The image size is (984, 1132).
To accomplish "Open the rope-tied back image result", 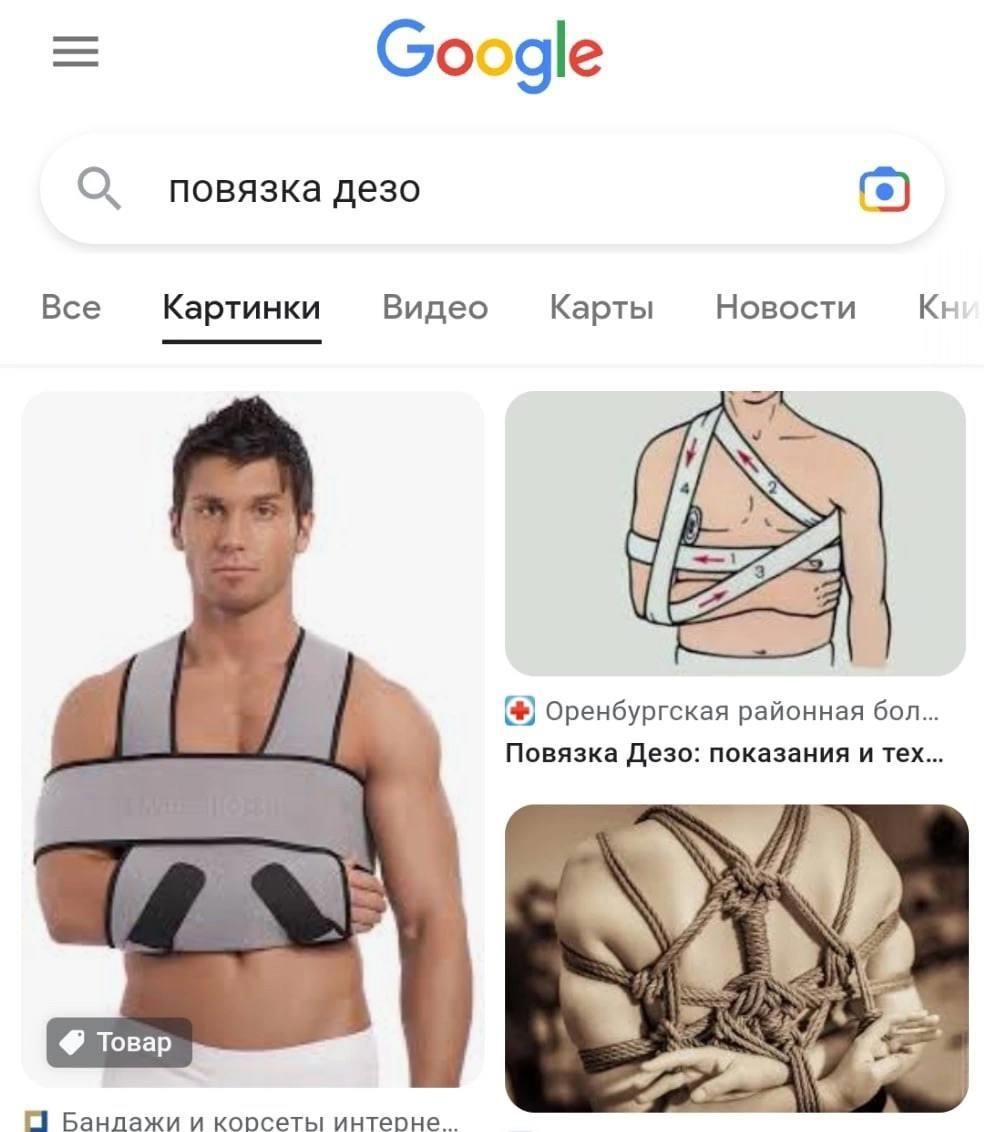I will pos(735,956).
